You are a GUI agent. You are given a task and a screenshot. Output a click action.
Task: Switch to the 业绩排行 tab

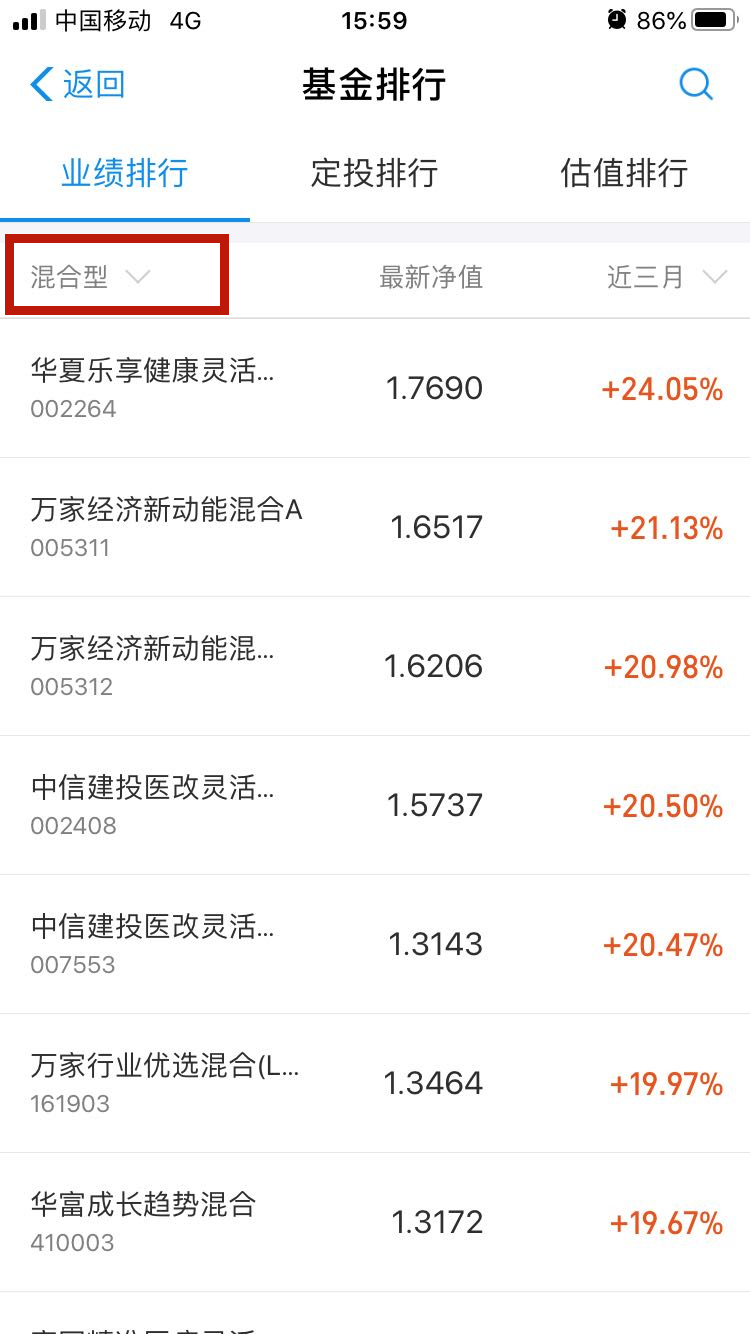click(x=125, y=173)
